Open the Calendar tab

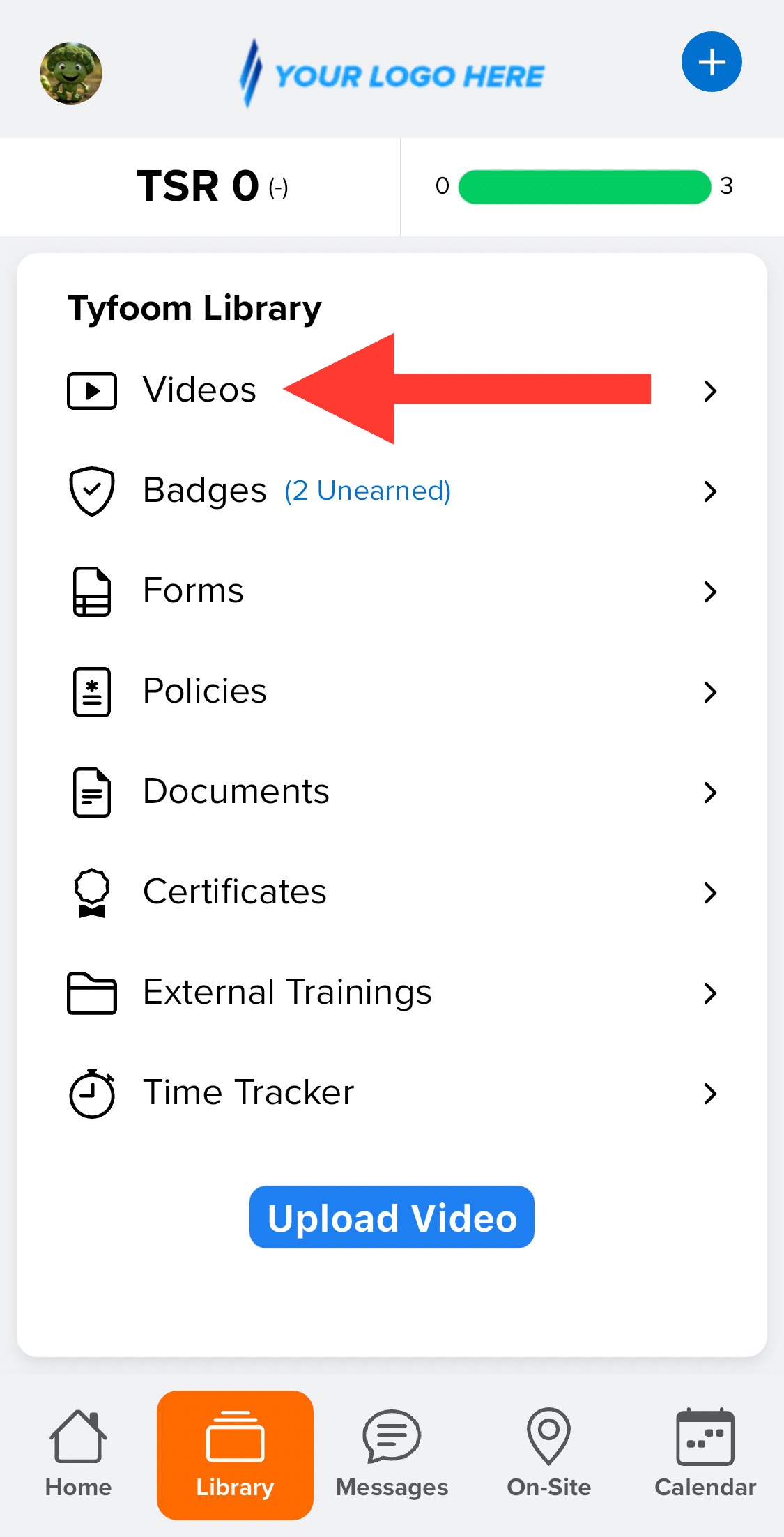[x=705, y=1455]
